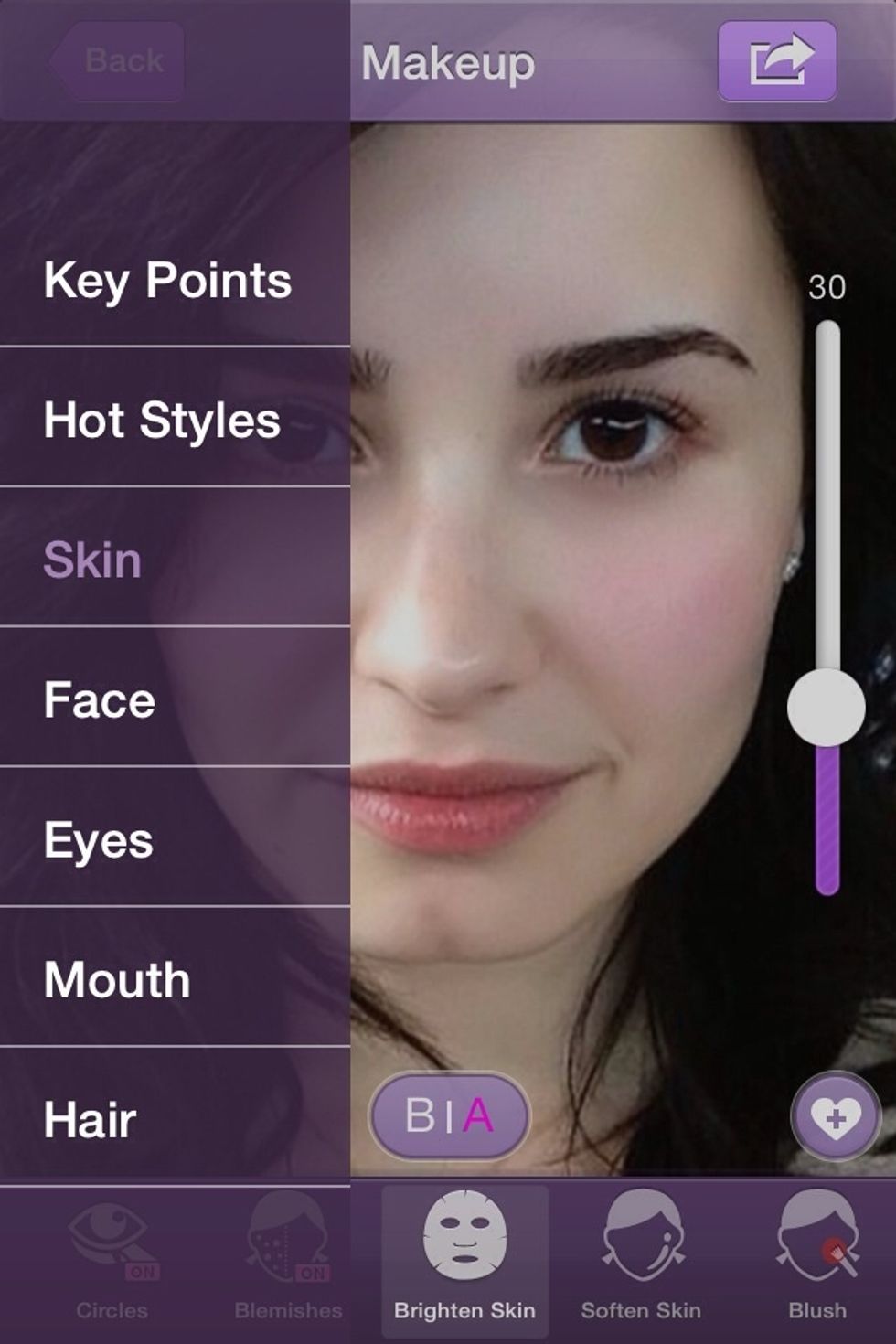
Task: Open the Key Points menu
Action: click(x=169, y=281)
